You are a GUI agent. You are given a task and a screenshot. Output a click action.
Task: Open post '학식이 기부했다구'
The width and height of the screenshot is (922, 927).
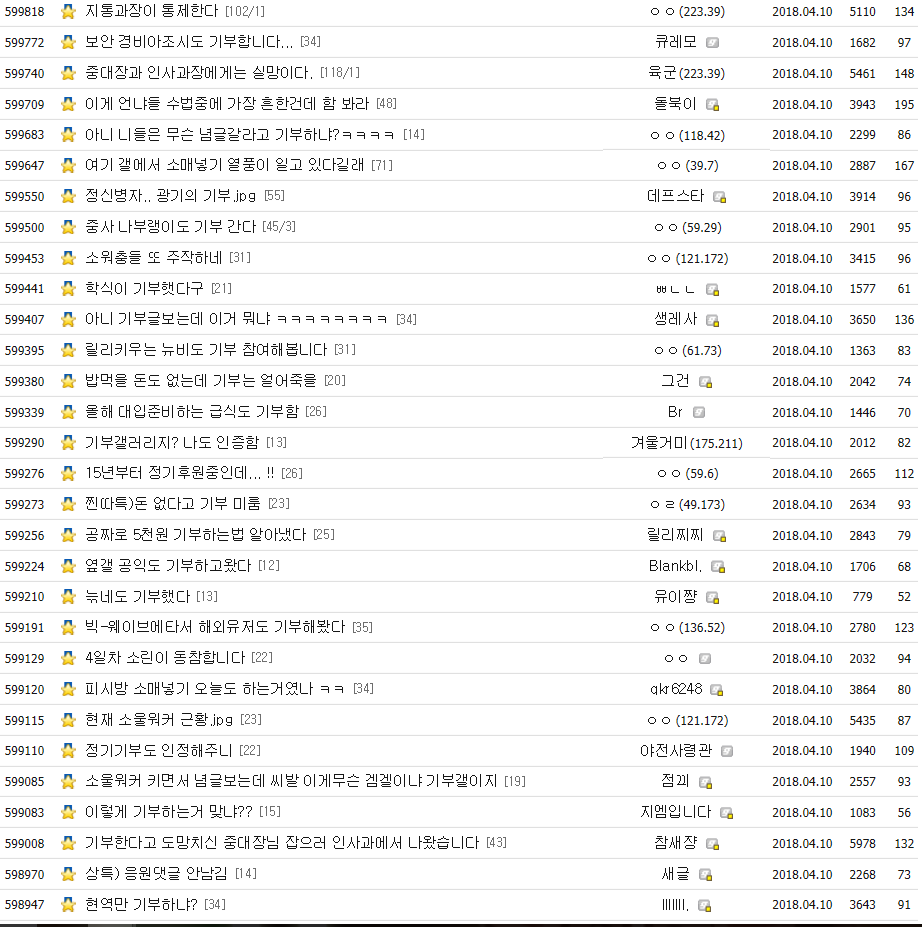pyautogui.click(x=144, y=288)
